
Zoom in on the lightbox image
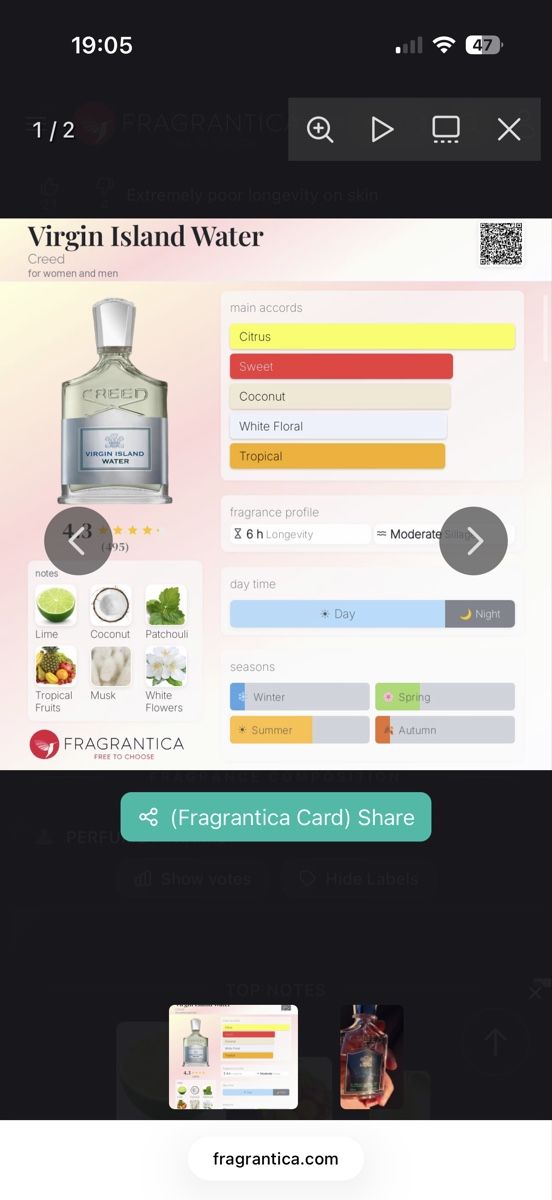click(320, 129)
